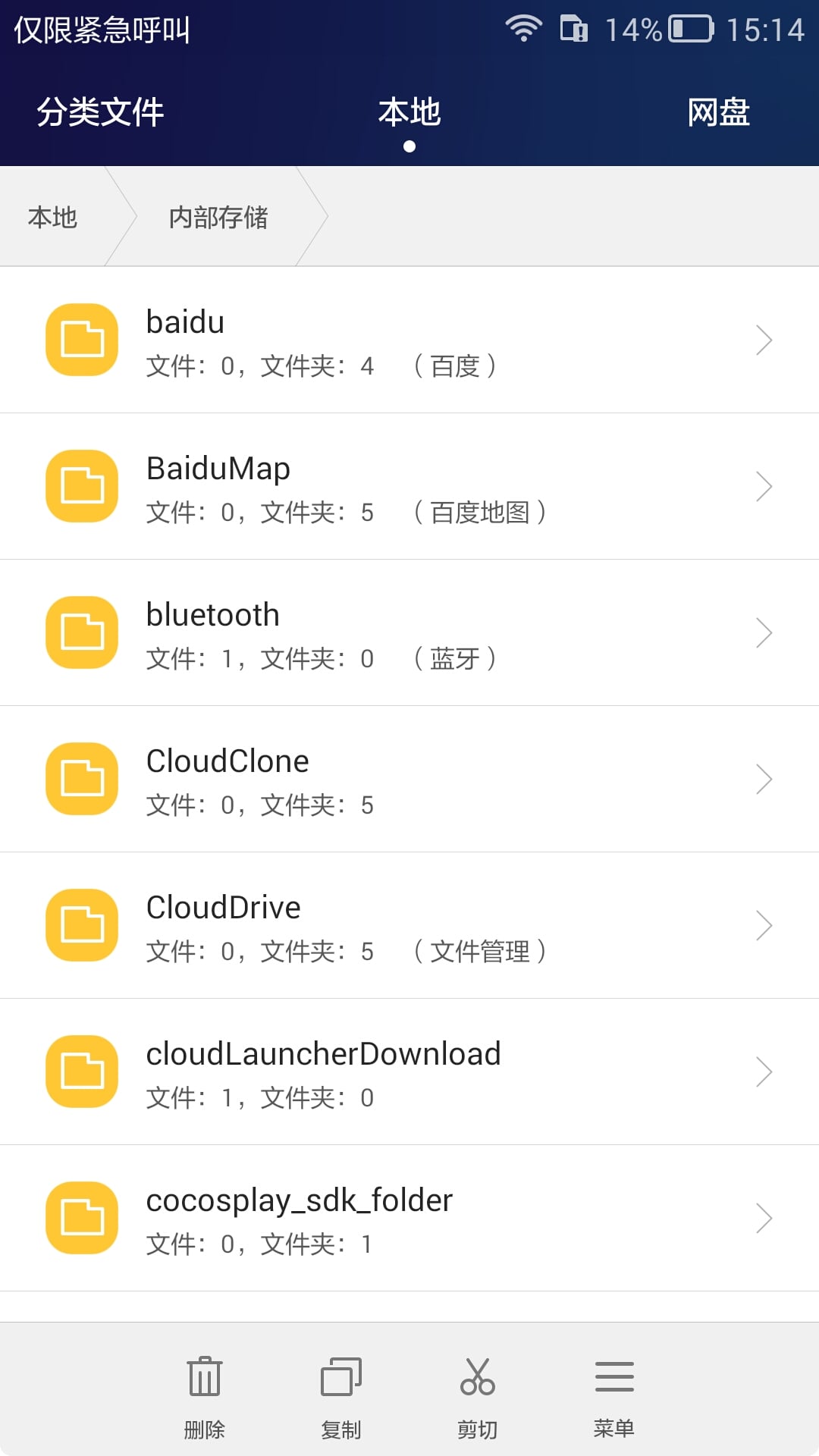819x1456 pixels.
Task: Open the baidu folder icon
Action: click(x=81, y=340)
